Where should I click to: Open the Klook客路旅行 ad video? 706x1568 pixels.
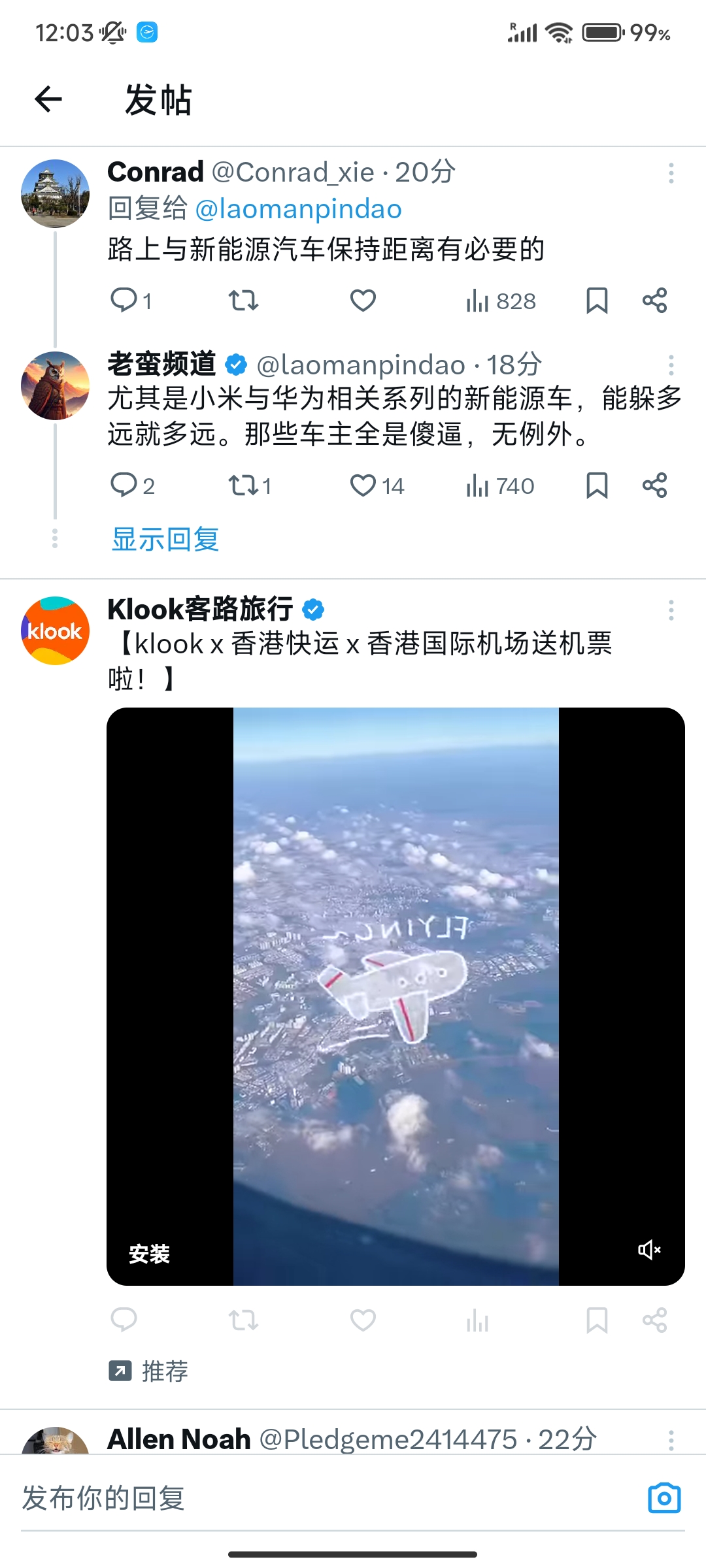(395, 996)
